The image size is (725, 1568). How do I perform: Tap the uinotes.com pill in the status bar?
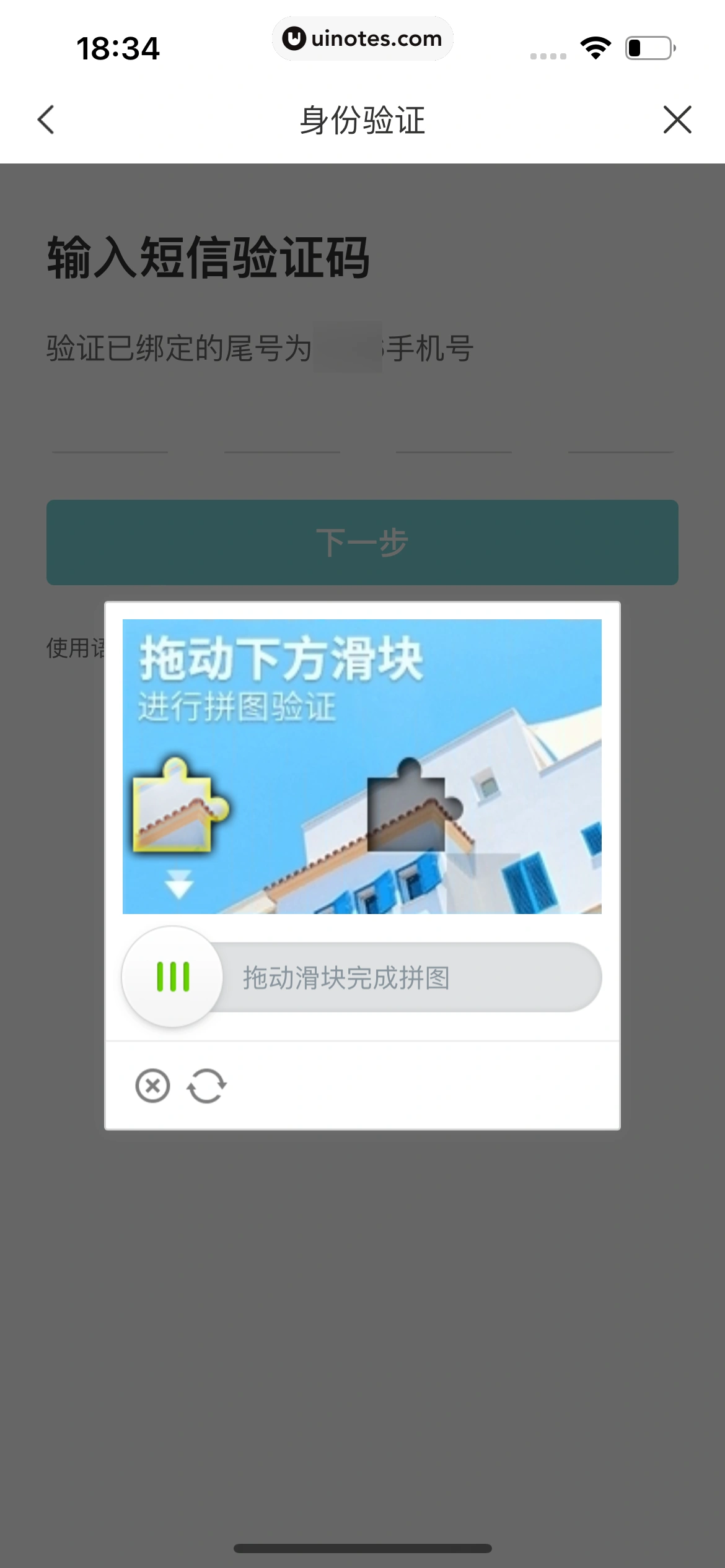tap(362, 38)
